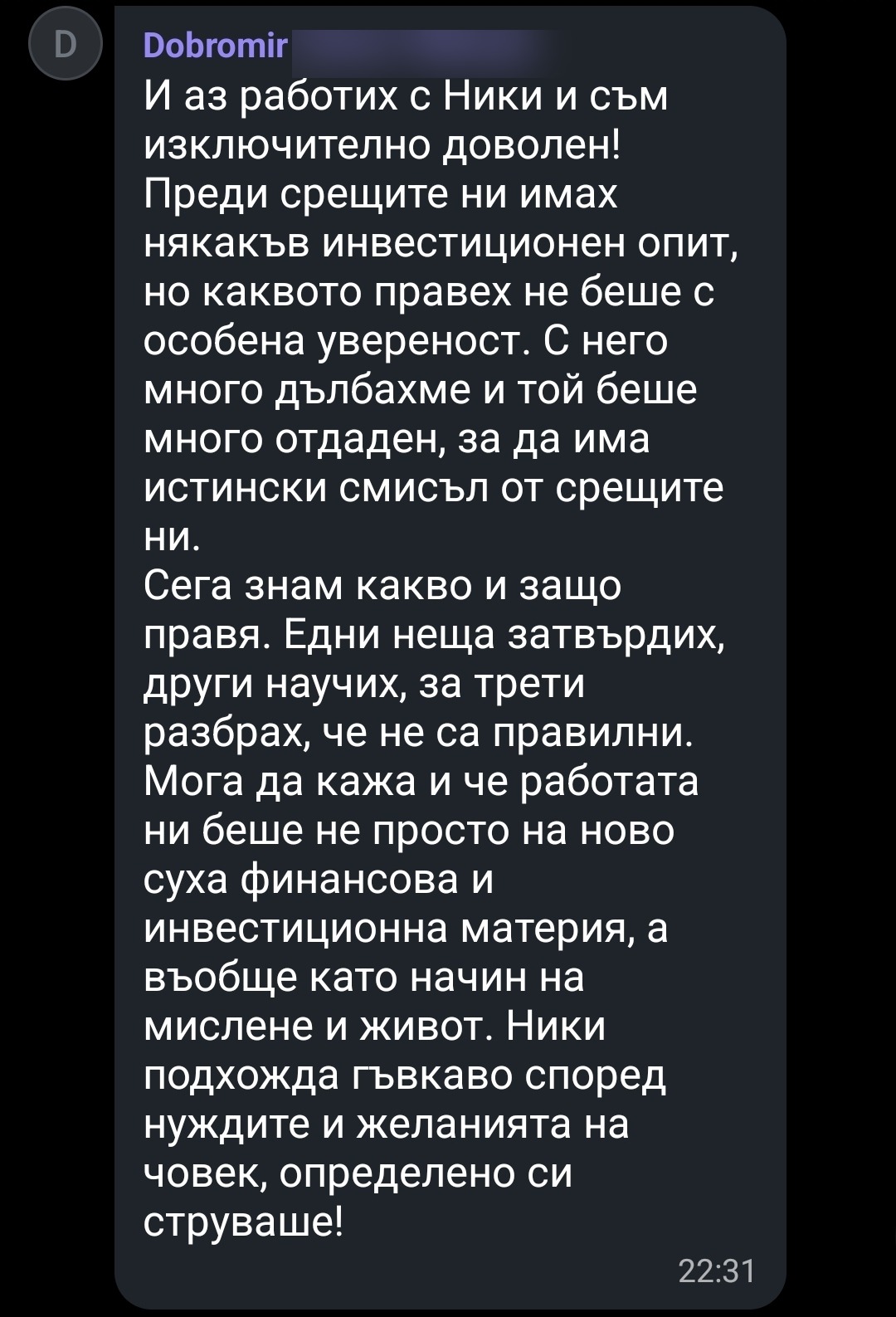Open Dobromir's profile via the D avatar
The image size is (896, 1317).
pyautogui.click(x=65, y=44)
